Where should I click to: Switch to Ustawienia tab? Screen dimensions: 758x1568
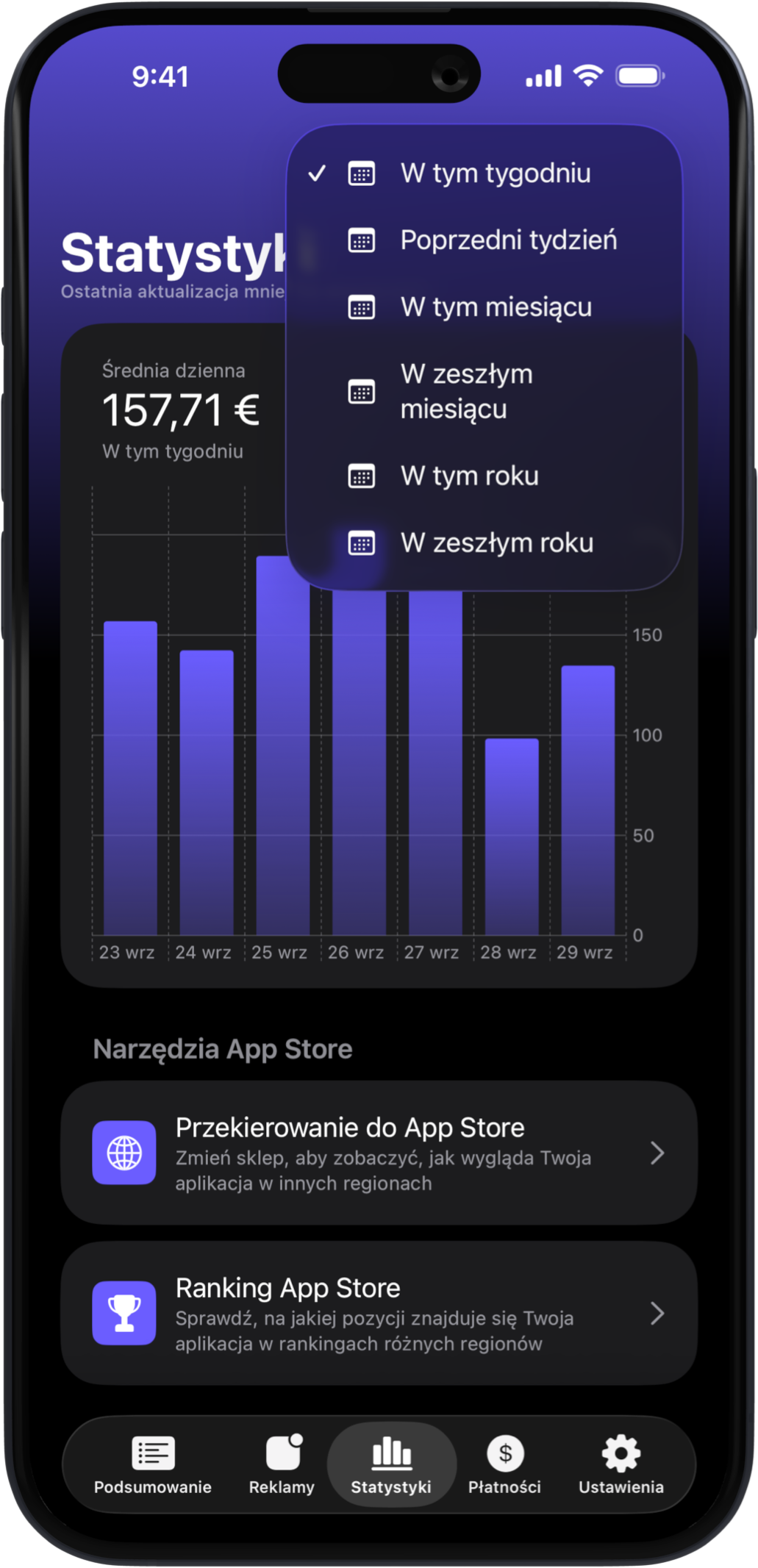coord(621,1464)
